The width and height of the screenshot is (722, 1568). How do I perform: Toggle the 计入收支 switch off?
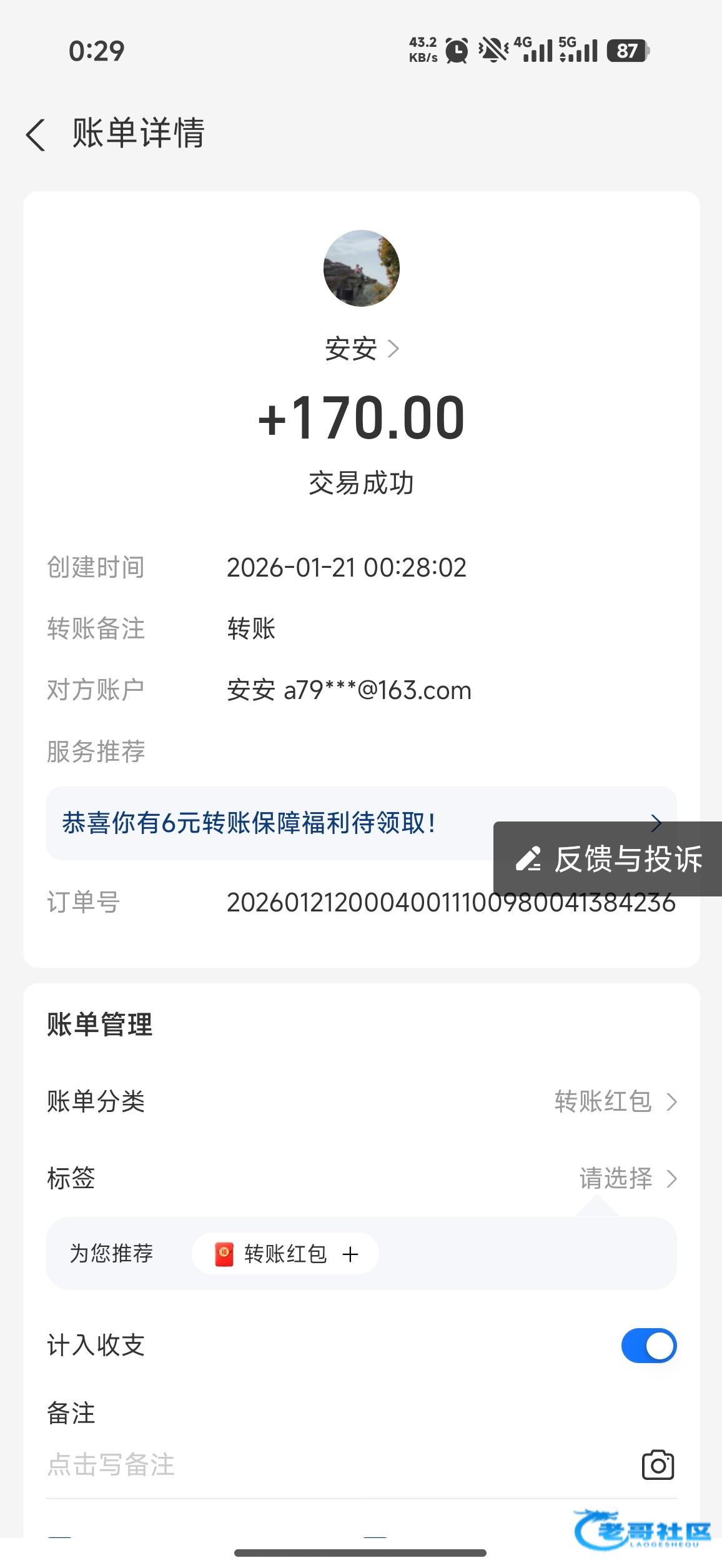[648, 1345]
